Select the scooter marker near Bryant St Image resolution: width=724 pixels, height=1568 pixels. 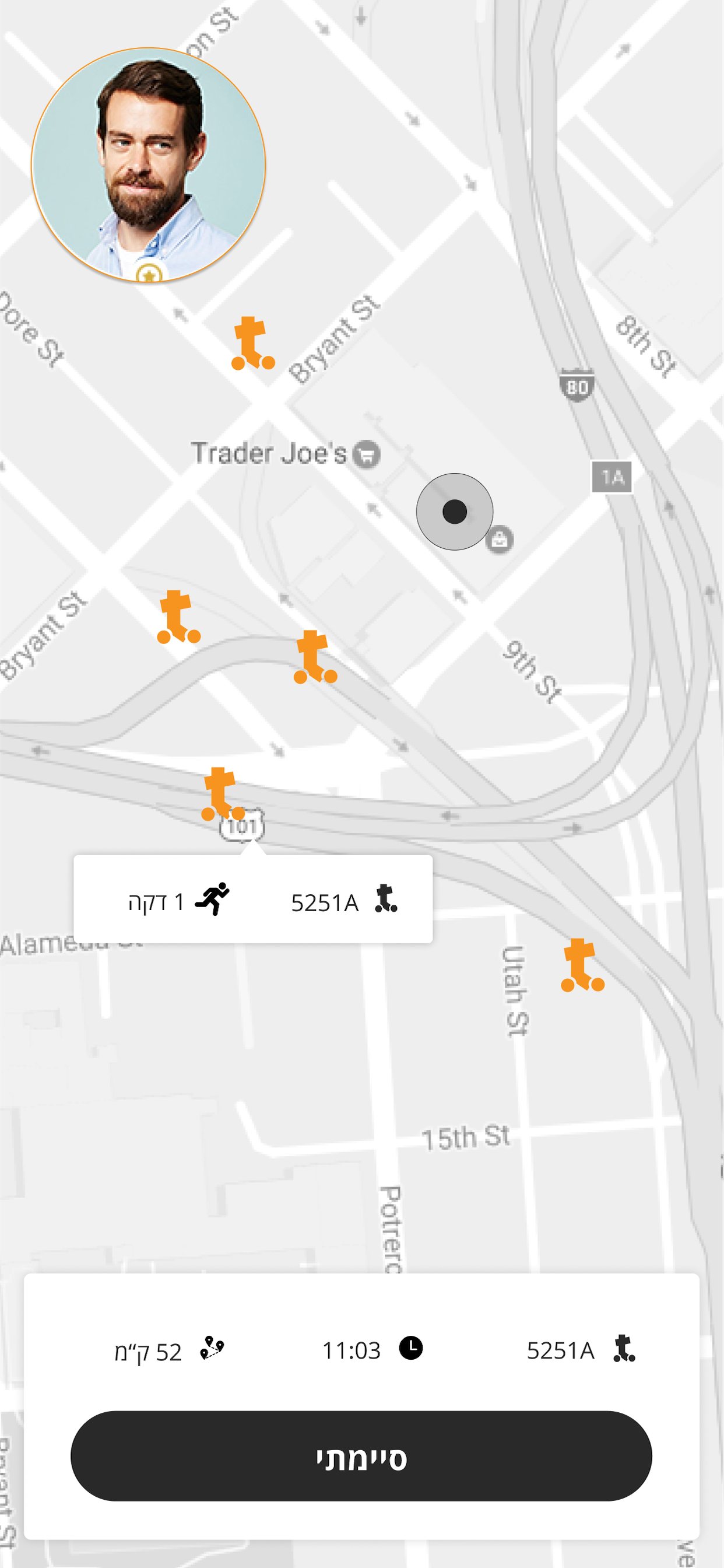click(x=252, y=344)
